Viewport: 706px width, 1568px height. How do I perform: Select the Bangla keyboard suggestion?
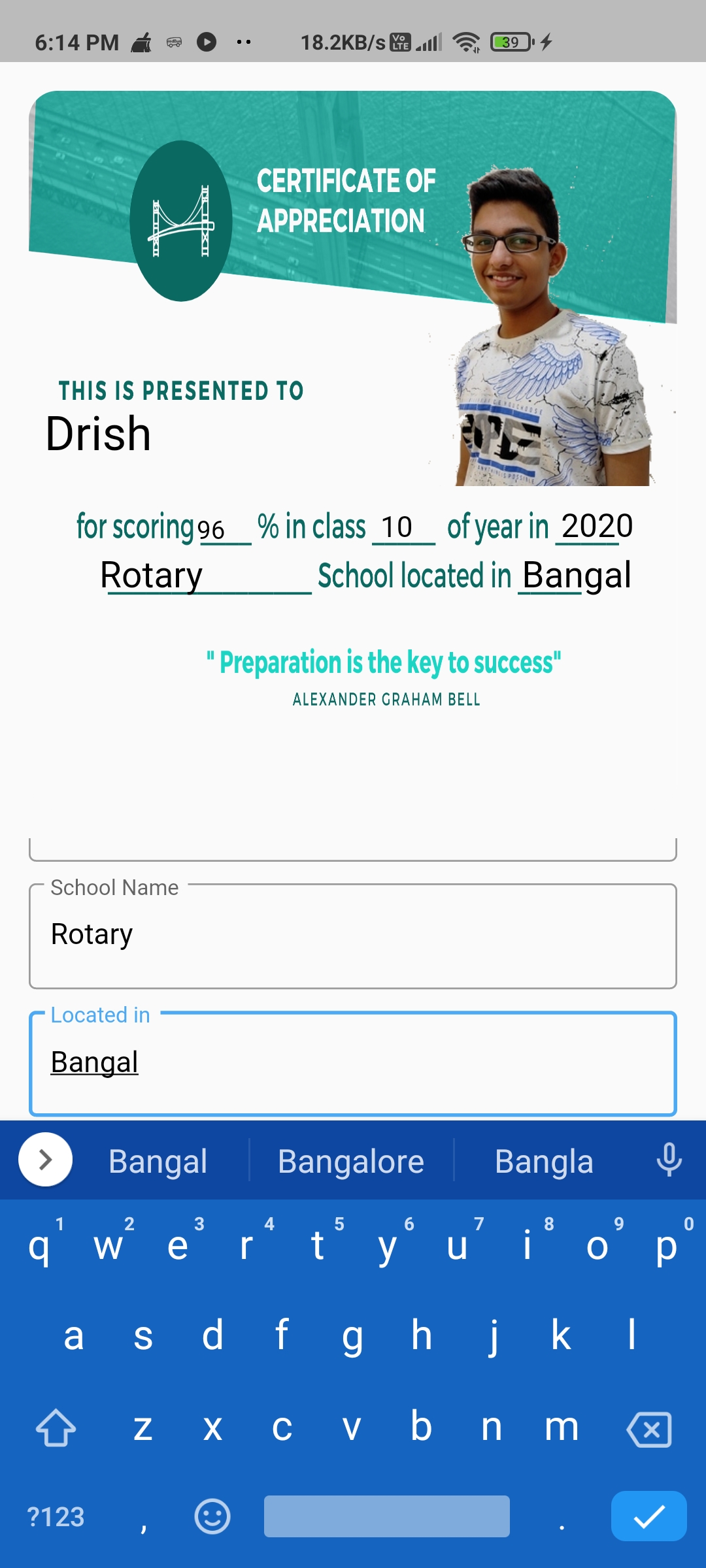click(x=544, y=1162)
